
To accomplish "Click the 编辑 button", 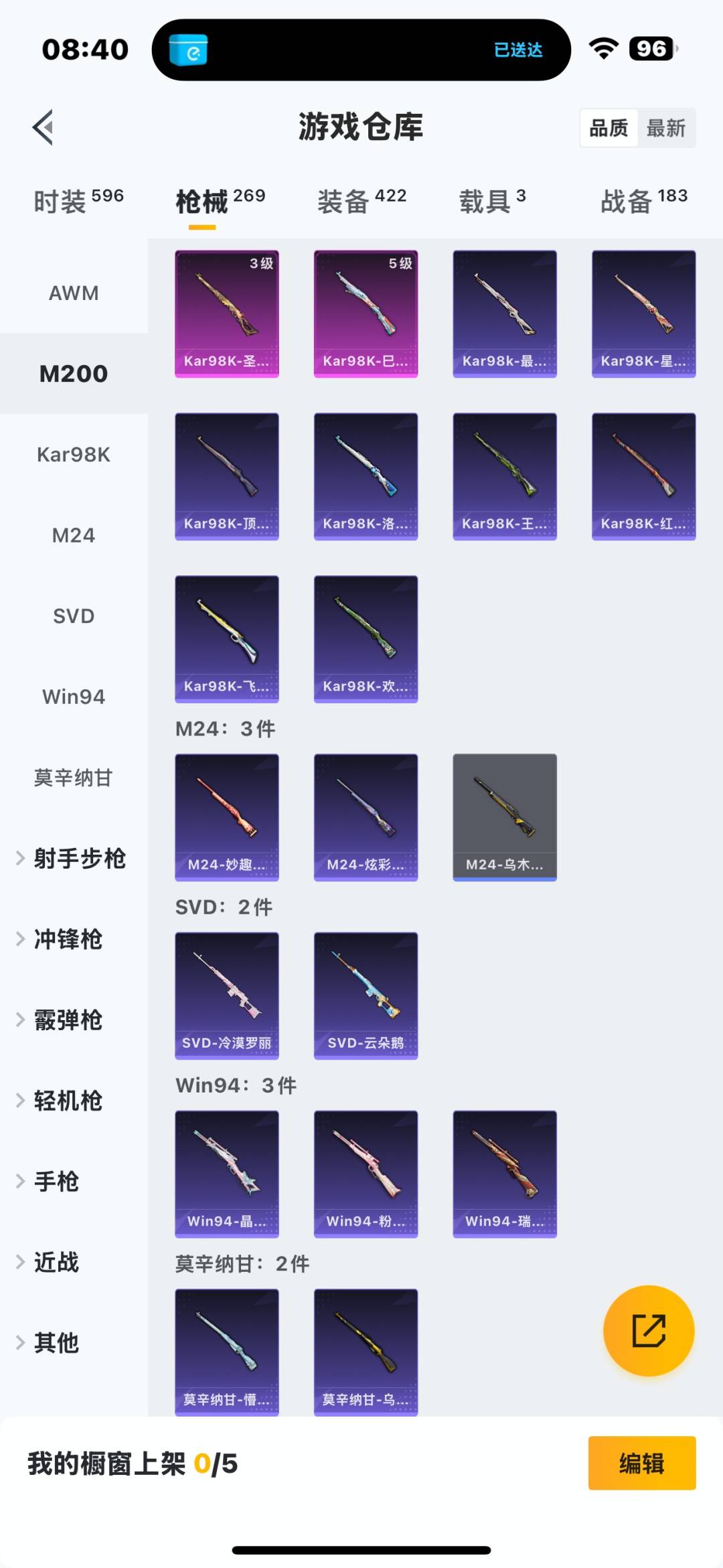I will tap(641, 1464).
